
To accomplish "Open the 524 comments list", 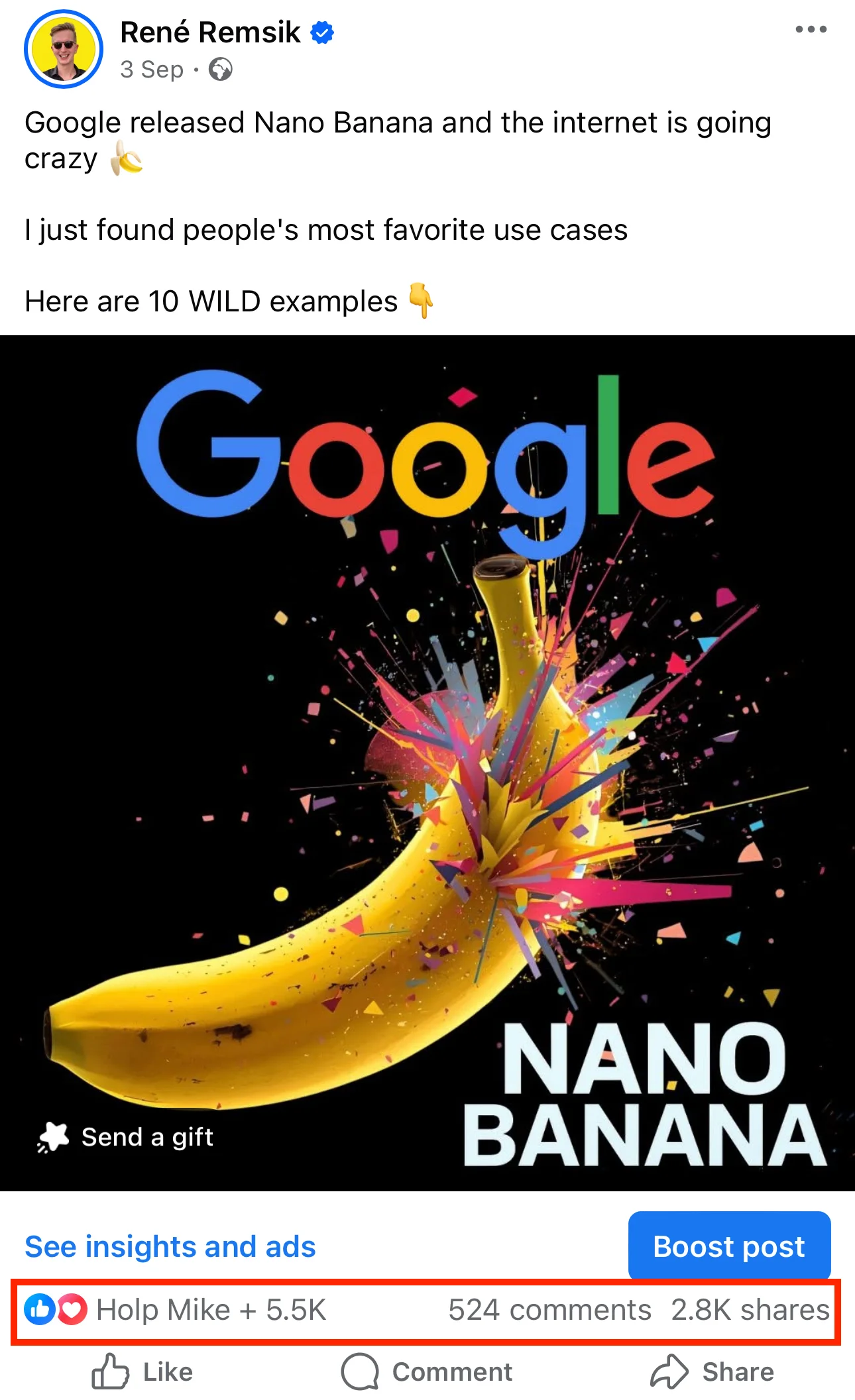I will tap(549, 1310).
